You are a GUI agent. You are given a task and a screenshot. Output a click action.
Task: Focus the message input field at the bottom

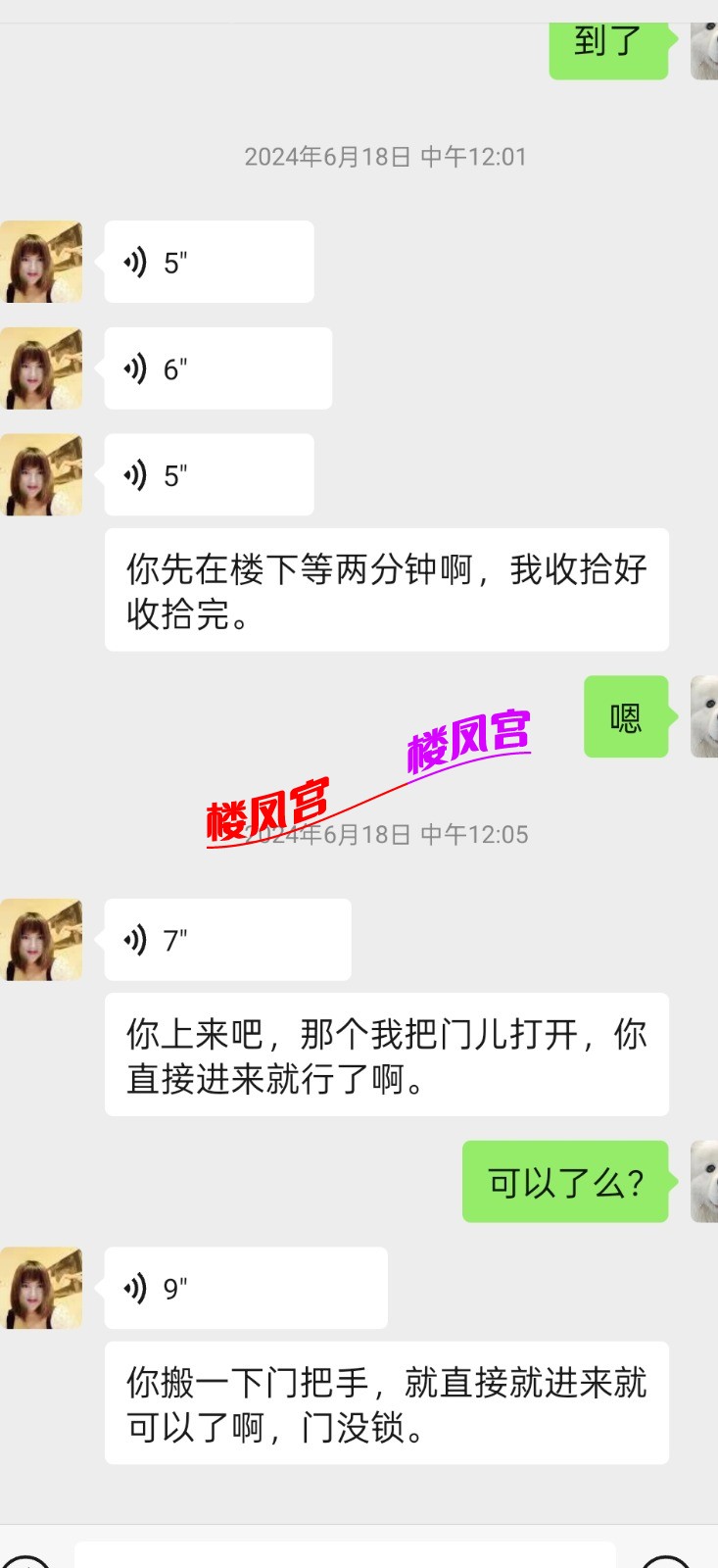345,1554
